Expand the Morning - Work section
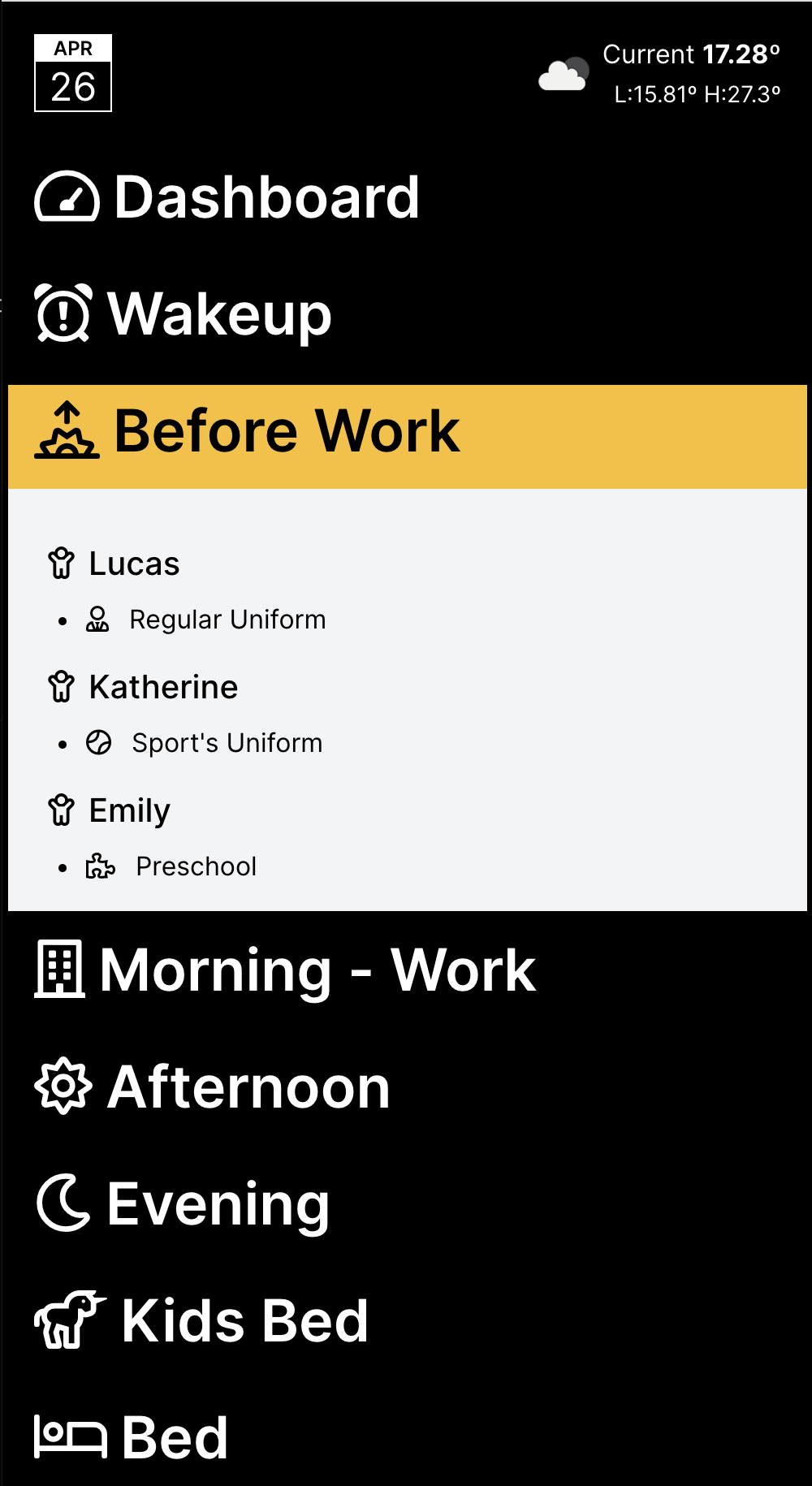This screenshot has height=1486, width=812. (x=317, y=970)
